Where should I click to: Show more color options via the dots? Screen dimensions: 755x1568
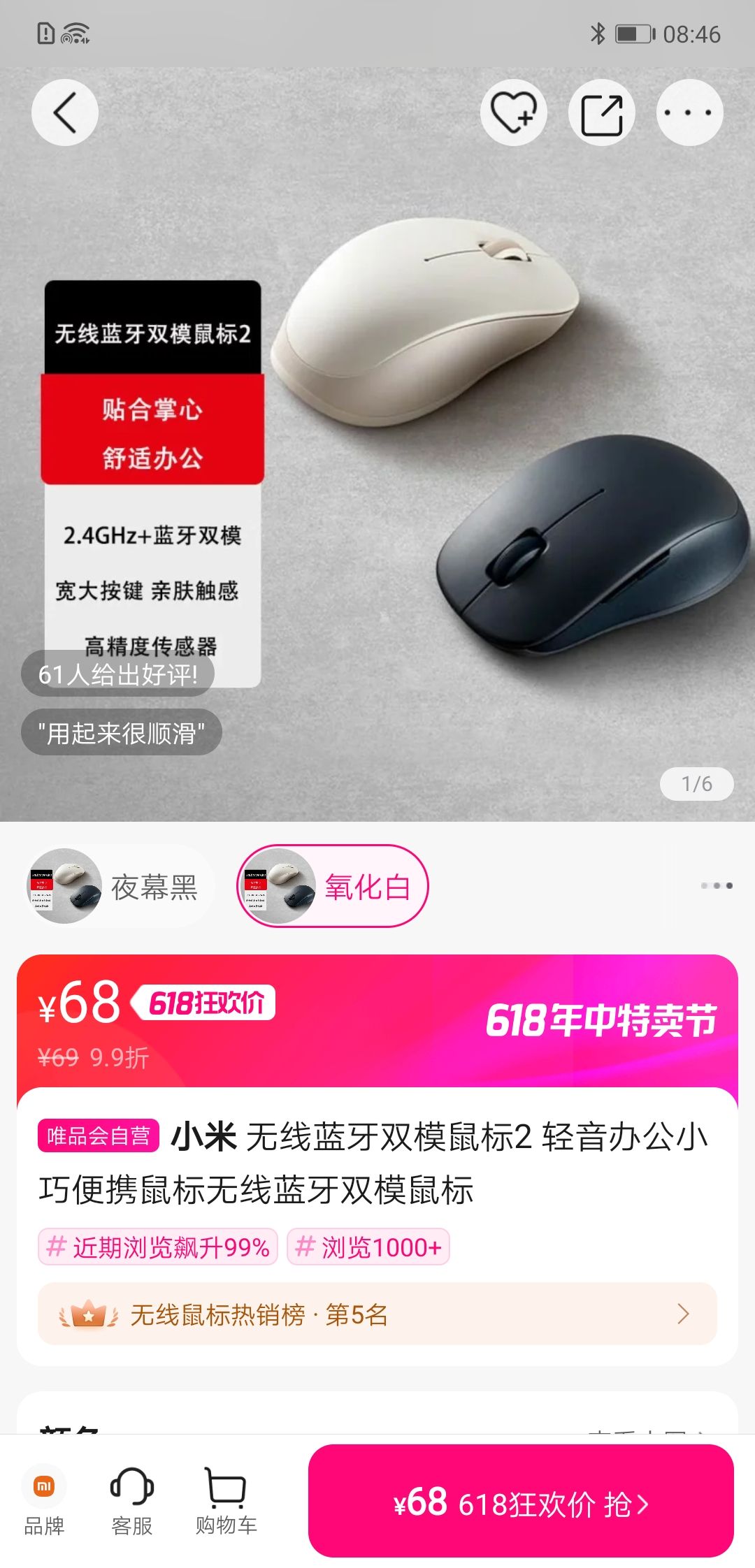click(717, 885)
